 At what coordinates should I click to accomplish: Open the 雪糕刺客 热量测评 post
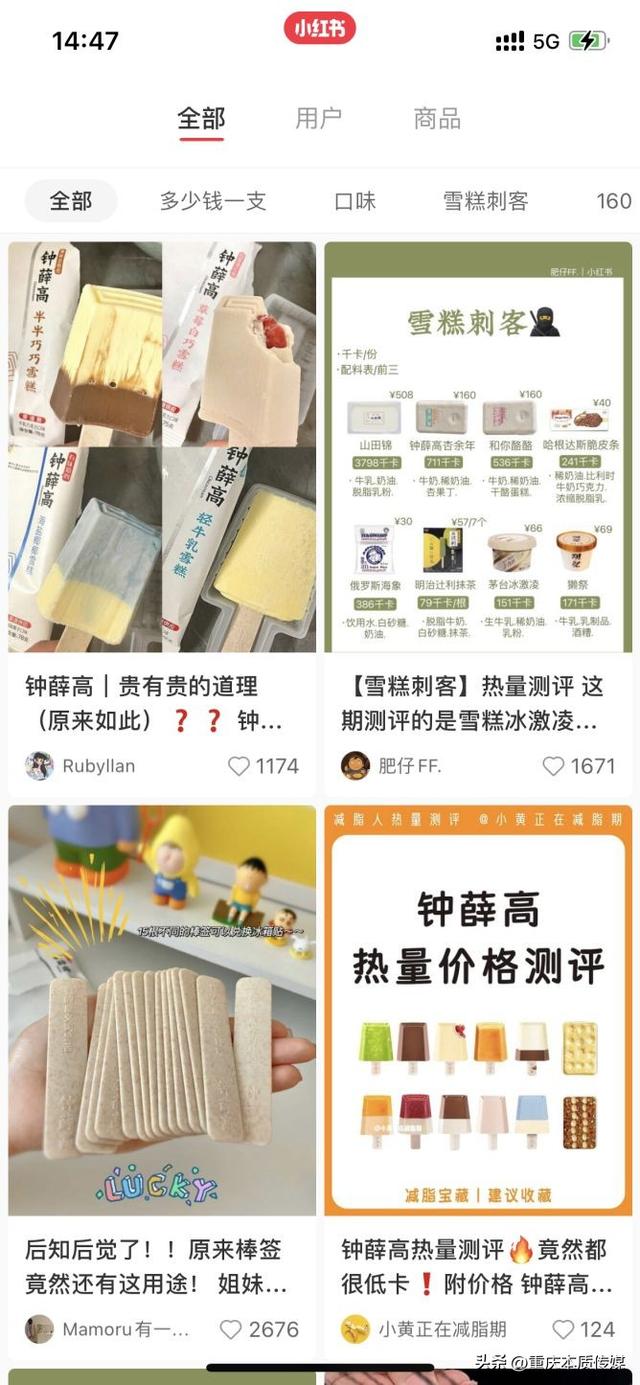(x=478, y=447)
